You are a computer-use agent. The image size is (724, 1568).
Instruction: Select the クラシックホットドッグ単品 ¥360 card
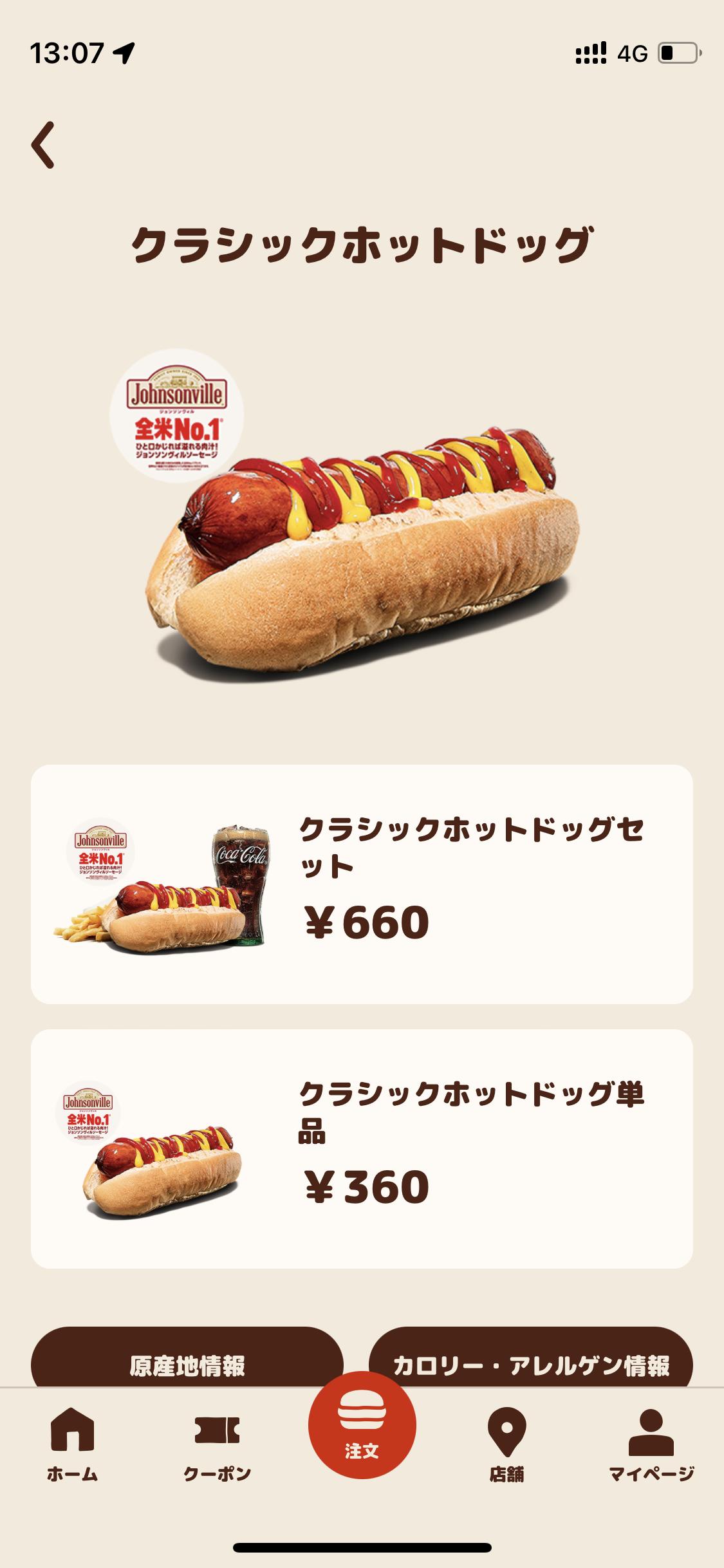click(362, 1149)
